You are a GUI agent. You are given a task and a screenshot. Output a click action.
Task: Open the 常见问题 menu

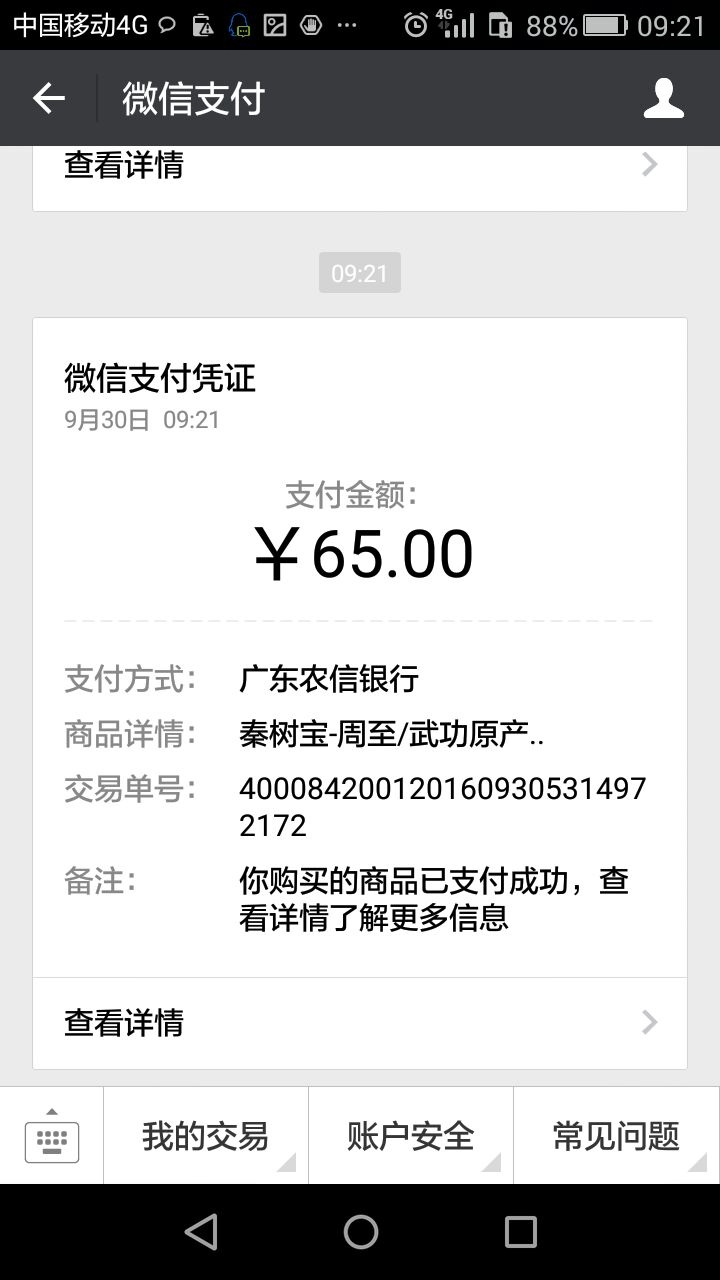(616, 1136)
